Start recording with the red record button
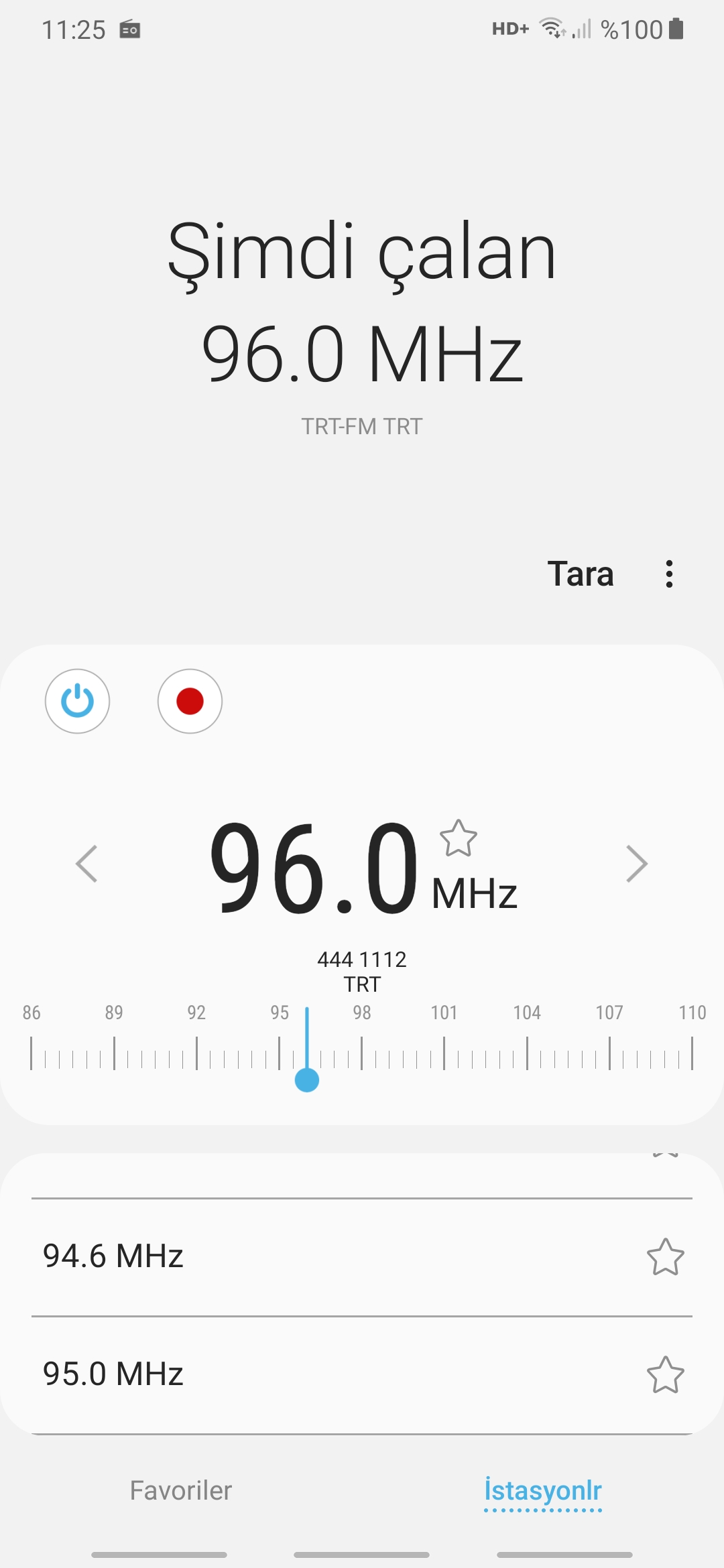Image resolution: width=724 pixels, height=1568 pixels. click(190, 701)
